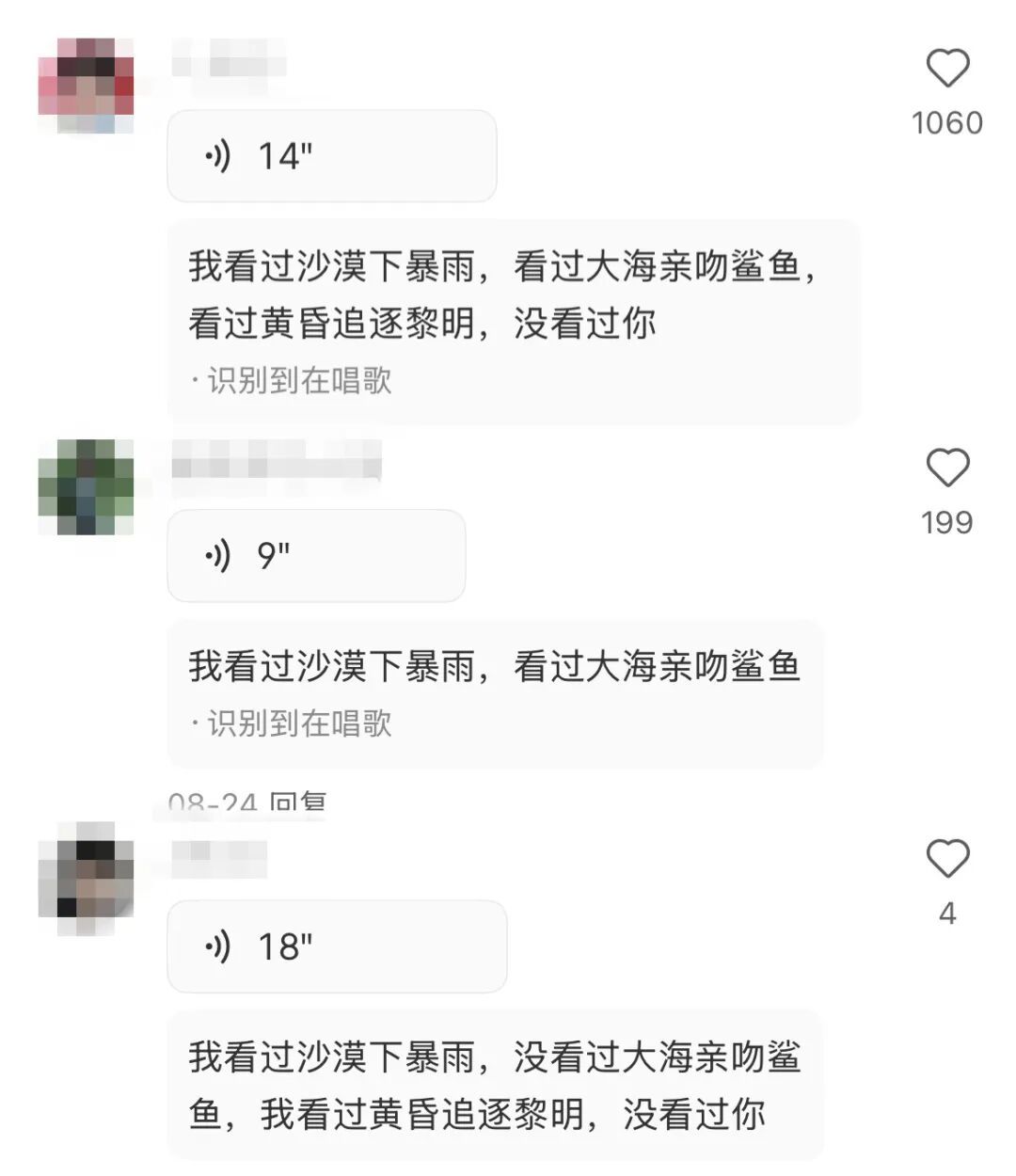
Task: Open profile of the 9-second voice commenter
Action: coord(86,486)
